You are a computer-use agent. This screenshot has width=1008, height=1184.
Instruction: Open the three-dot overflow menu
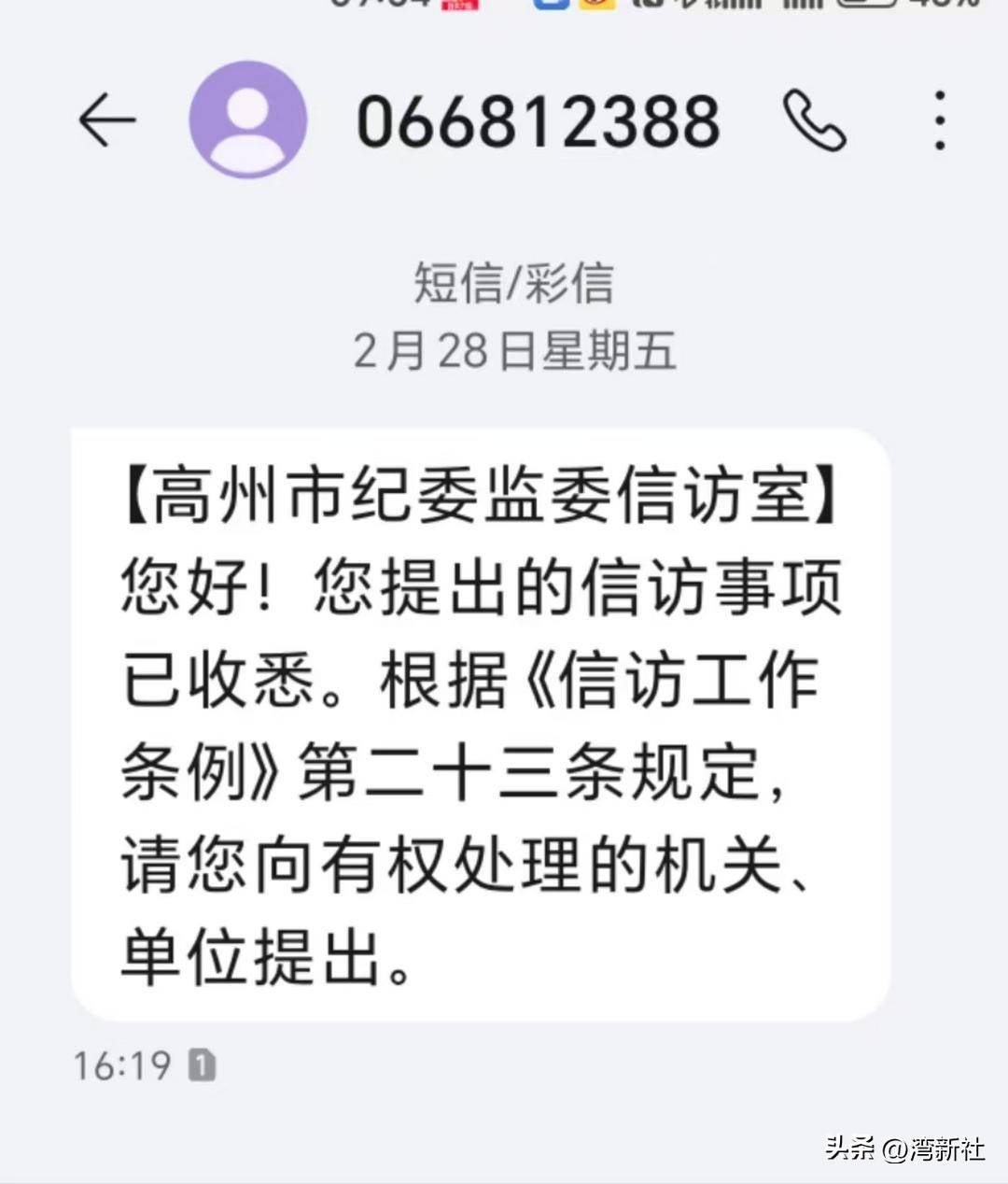[939, 120]
